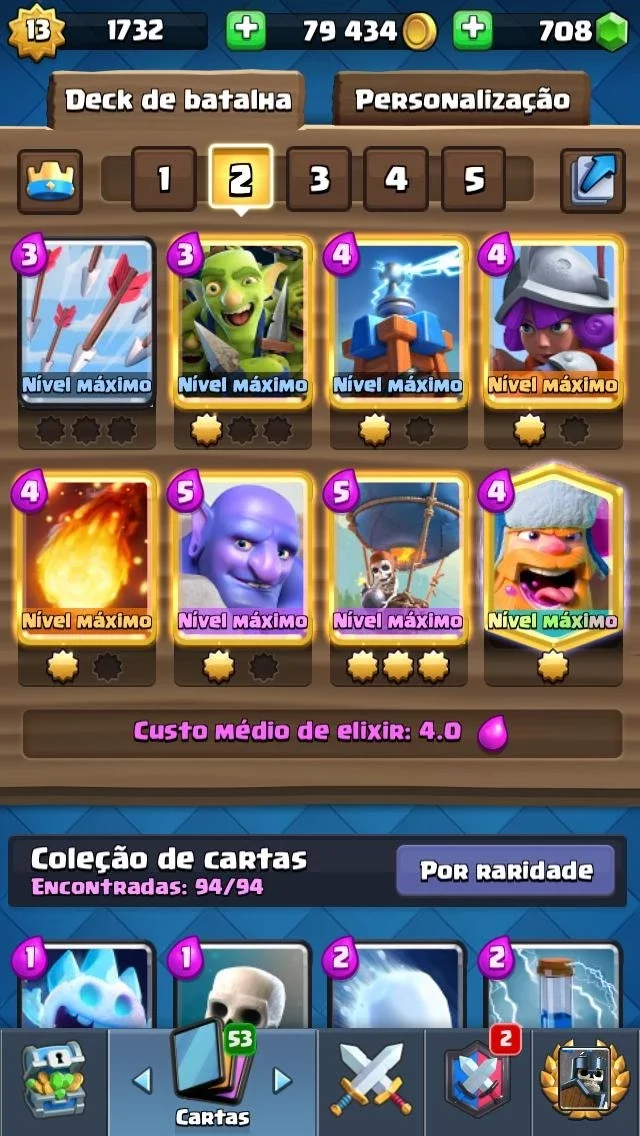640x1136 pixels.
Task: Buy gems using the plus button
Action: click(x=473, y=31)
